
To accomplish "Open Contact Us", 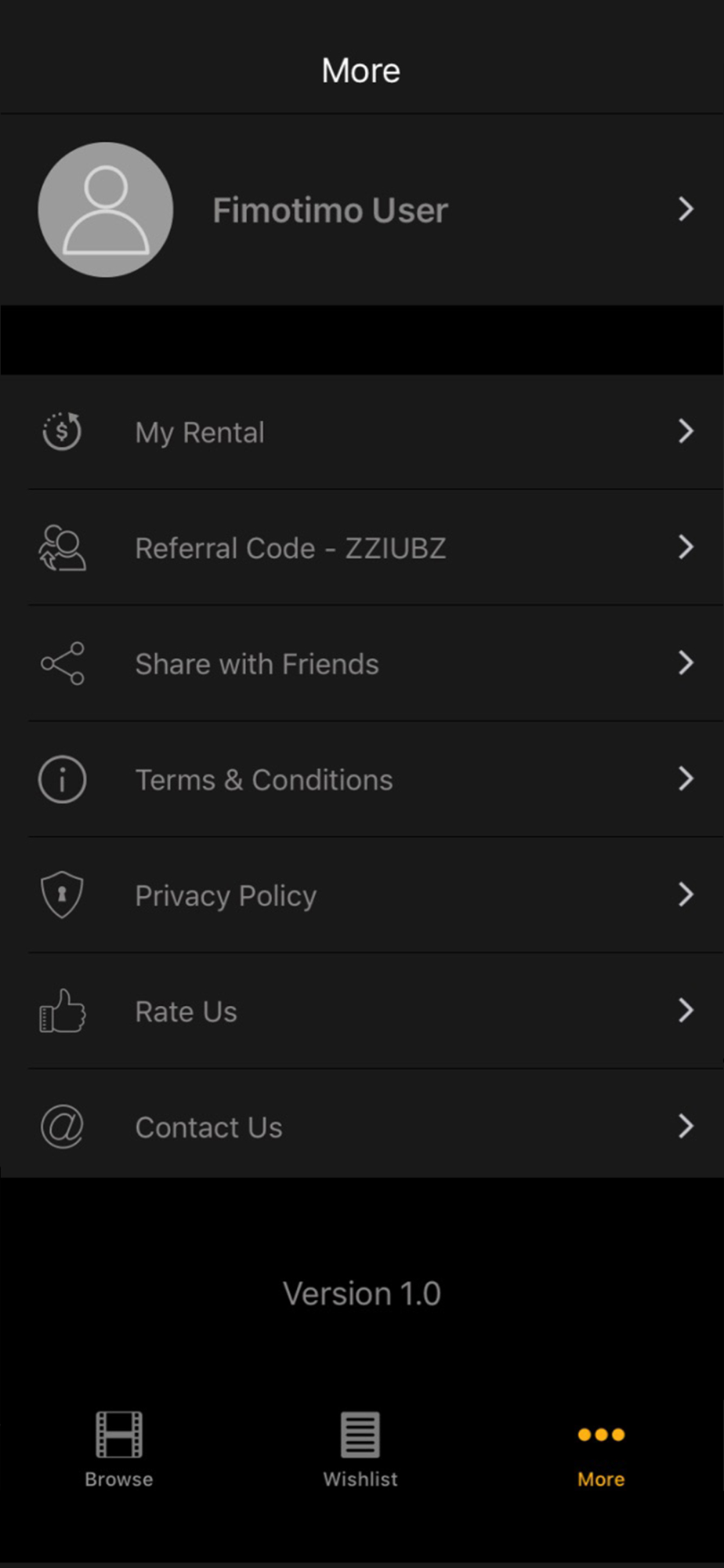I will tap(362, 1127).
